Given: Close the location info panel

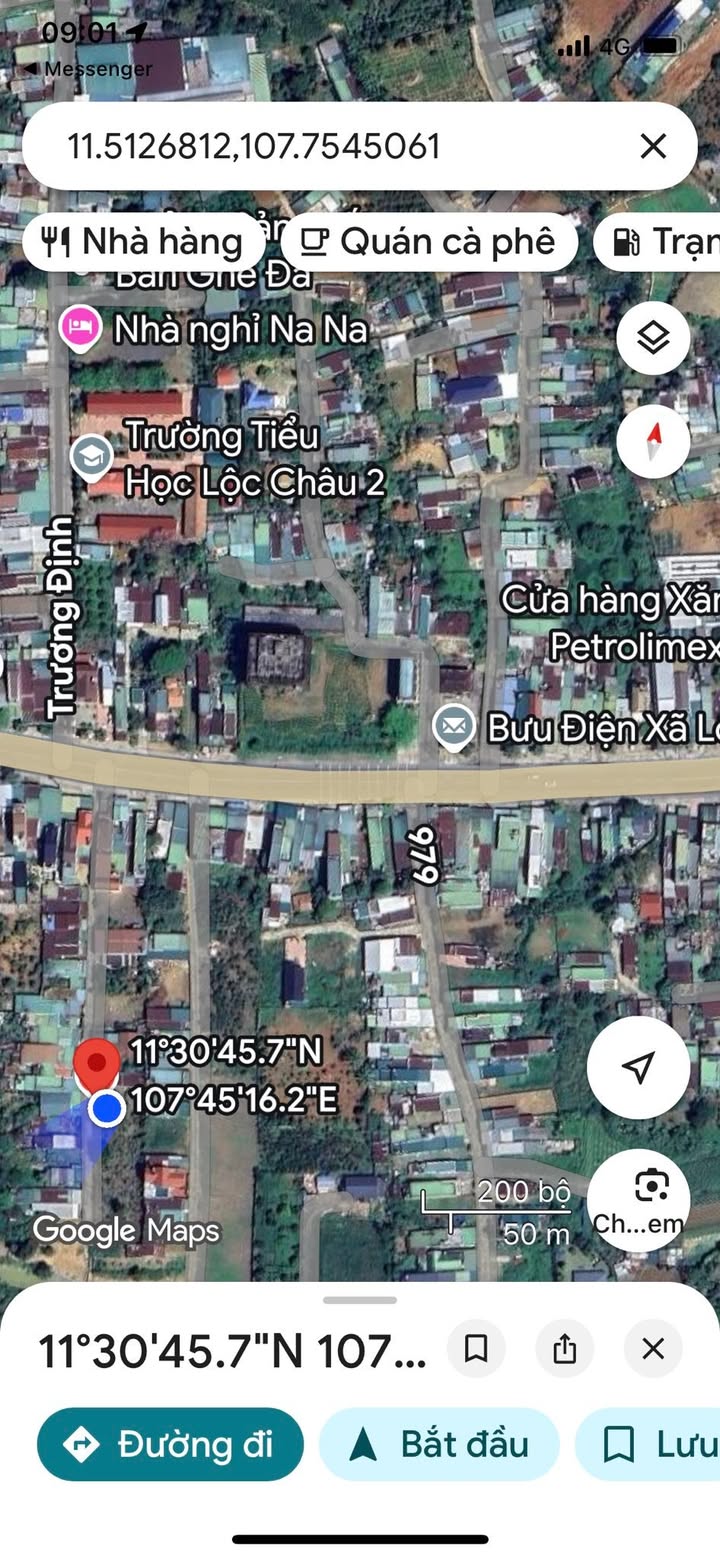Looking at the screenshot, I should 653,1349.
